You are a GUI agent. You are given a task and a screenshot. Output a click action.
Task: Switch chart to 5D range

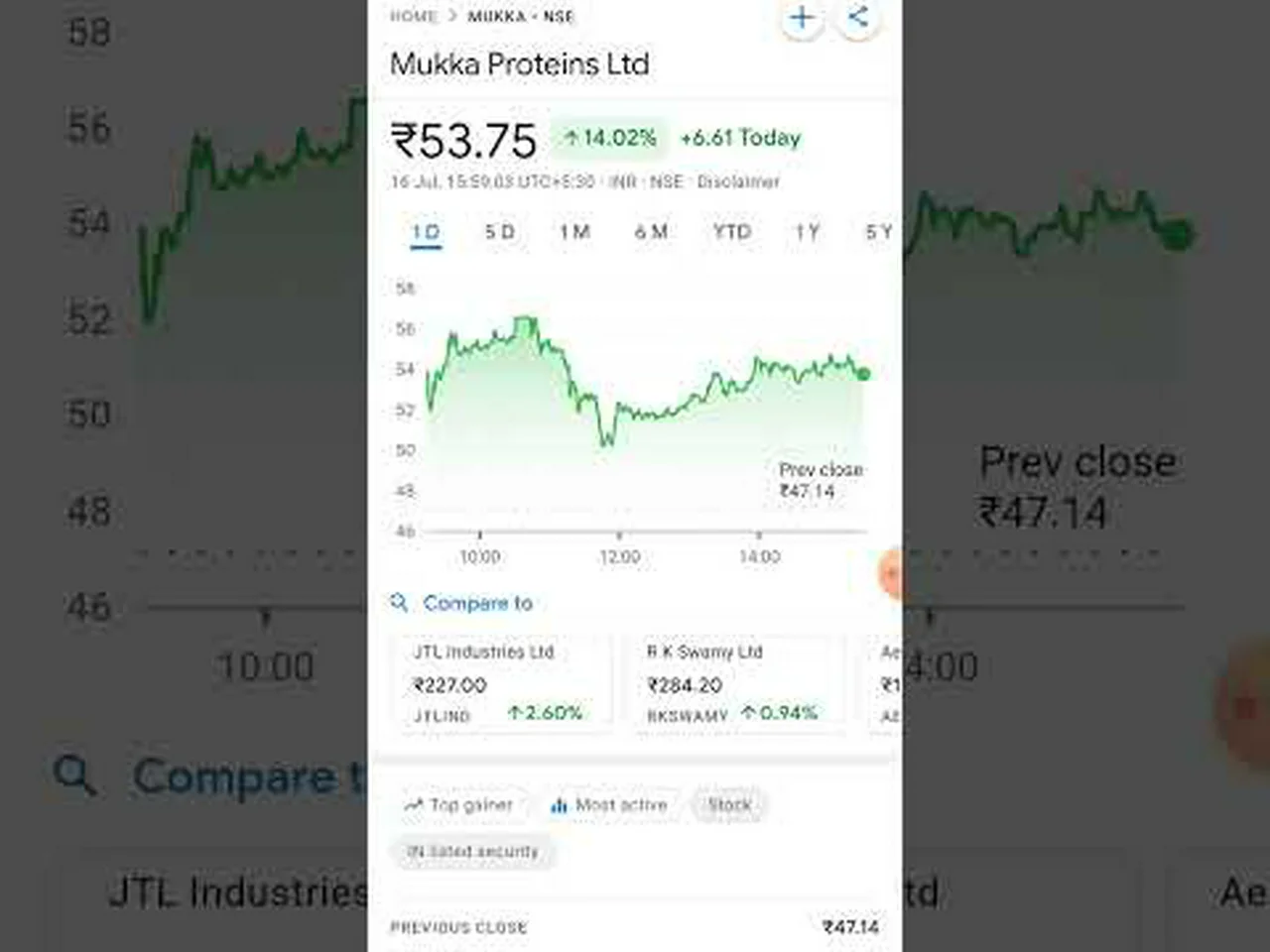pyautogui.click(x=499, y=232)
